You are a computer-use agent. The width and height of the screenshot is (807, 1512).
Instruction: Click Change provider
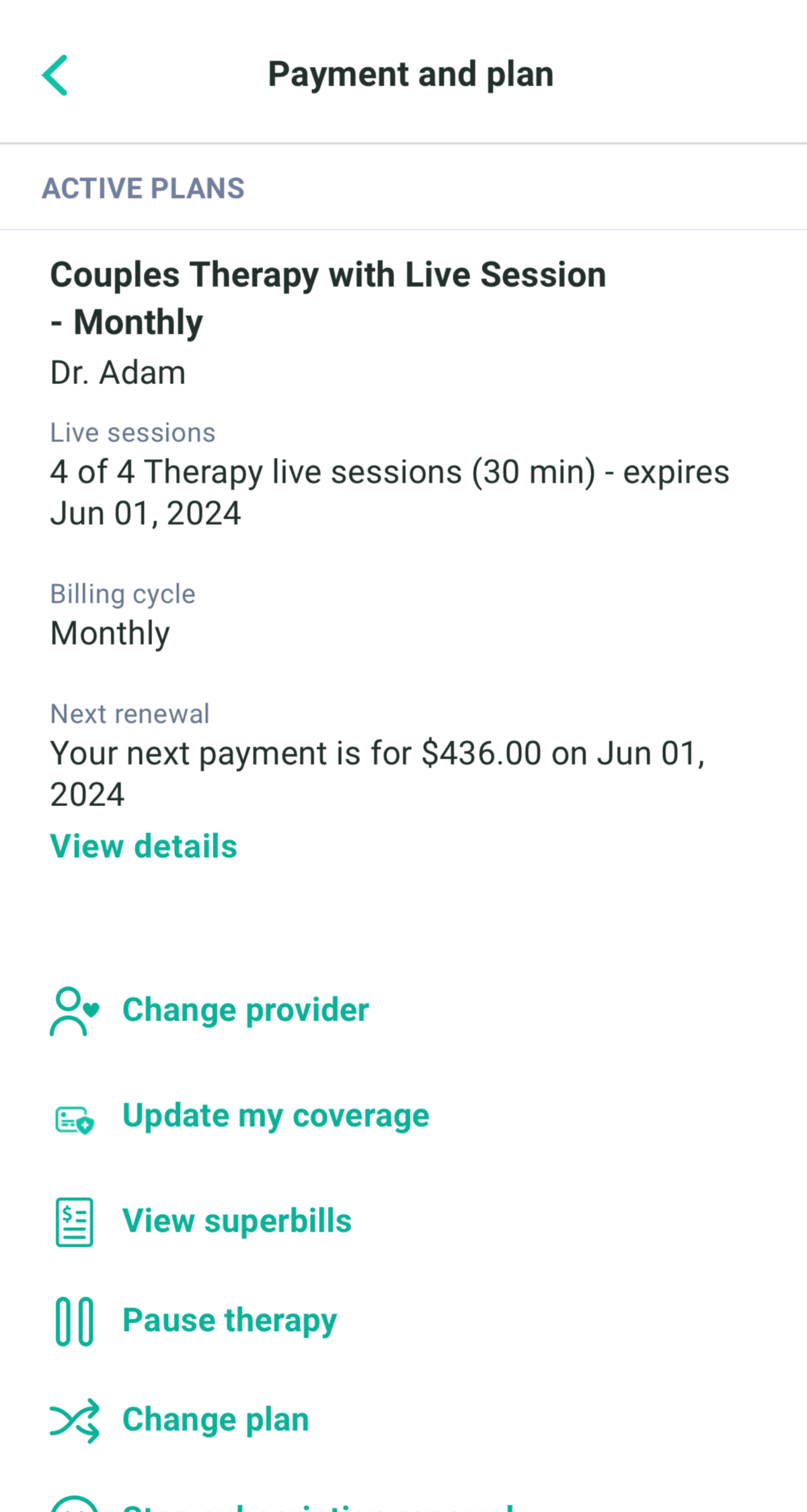(245, 1009)
